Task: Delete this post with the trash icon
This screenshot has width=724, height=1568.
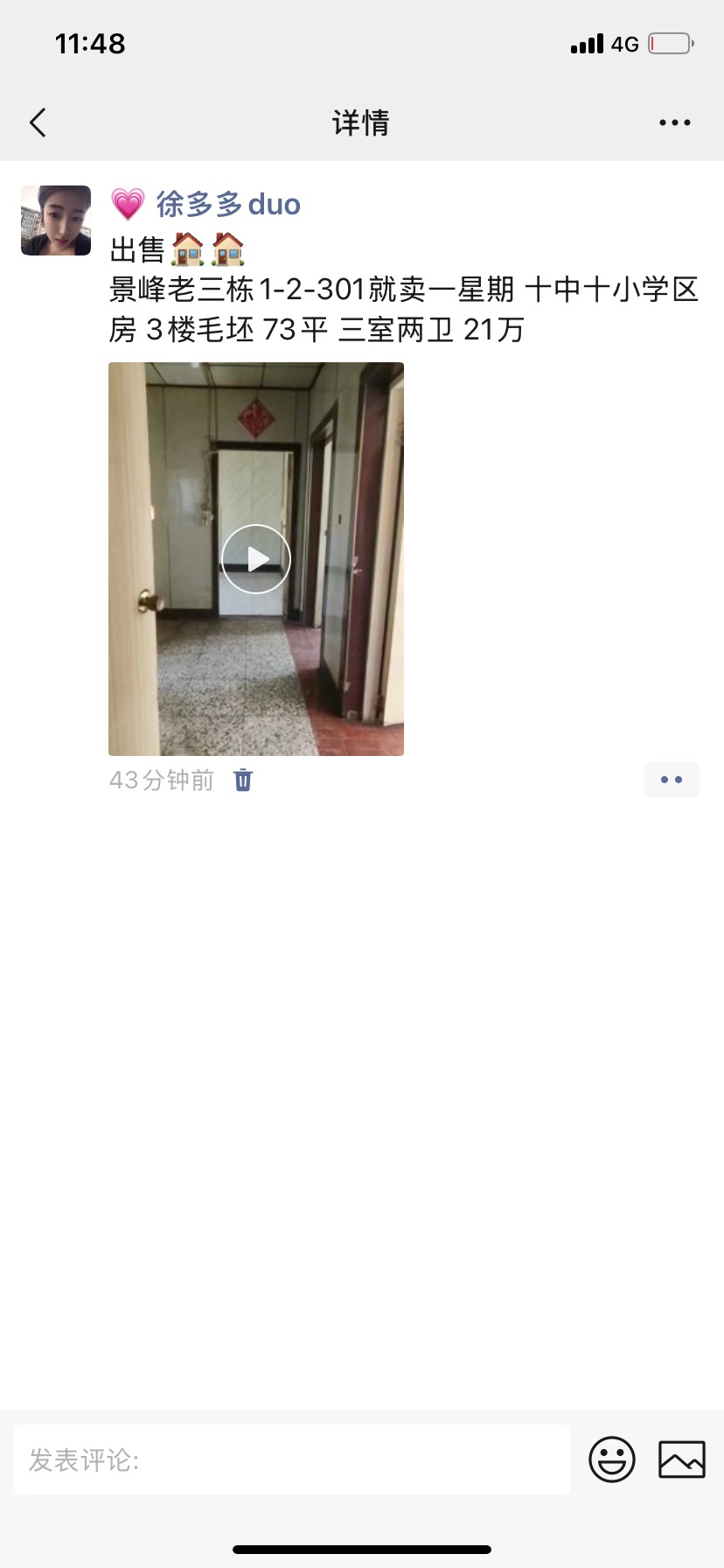Action: [x=243, y=780]
